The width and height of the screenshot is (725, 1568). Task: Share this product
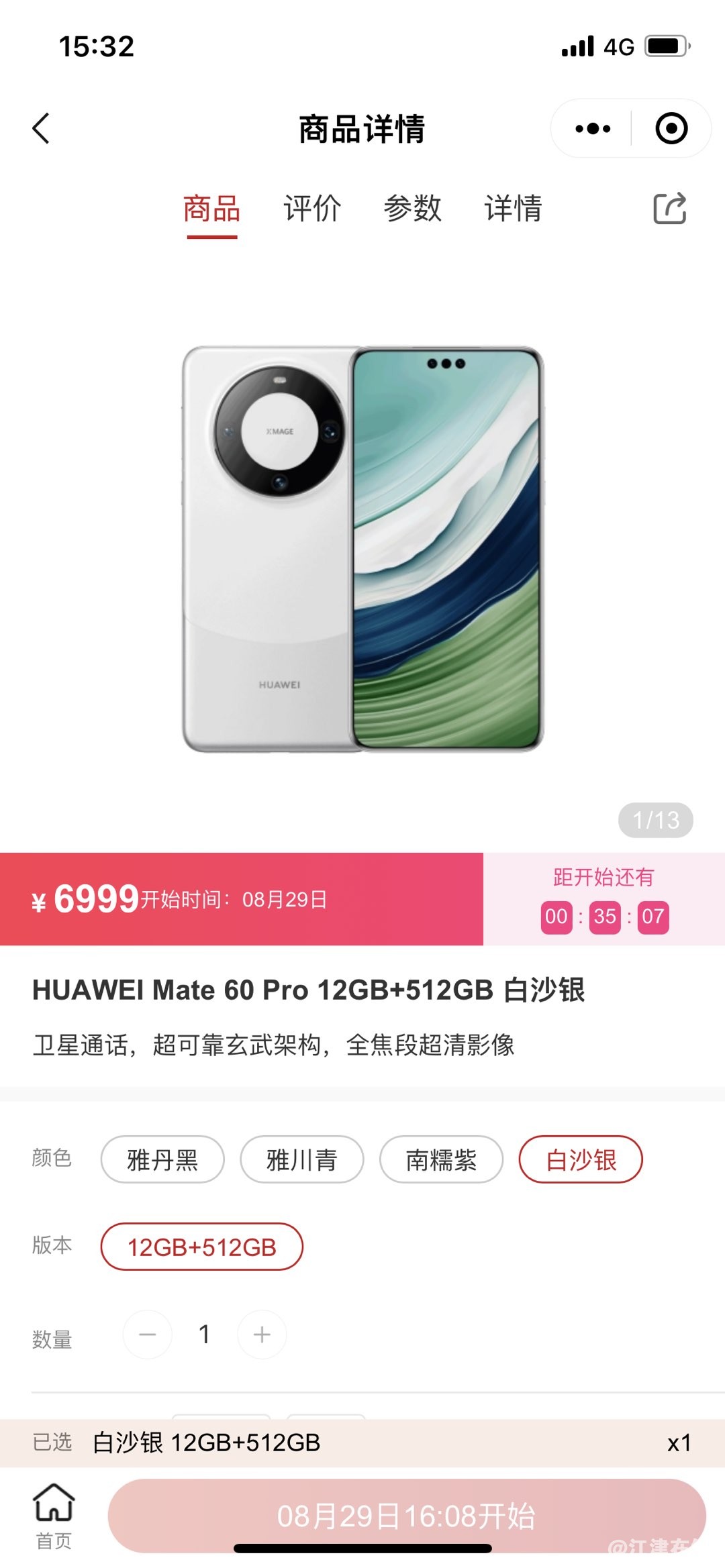click(x=669, y=208)
